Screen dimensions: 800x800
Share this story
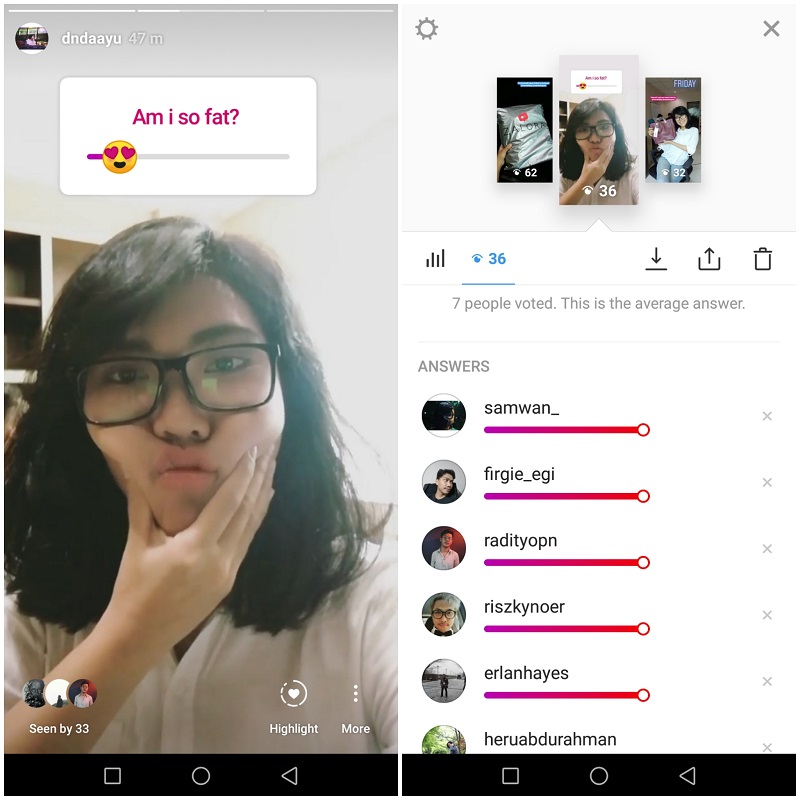coord(709,259)
